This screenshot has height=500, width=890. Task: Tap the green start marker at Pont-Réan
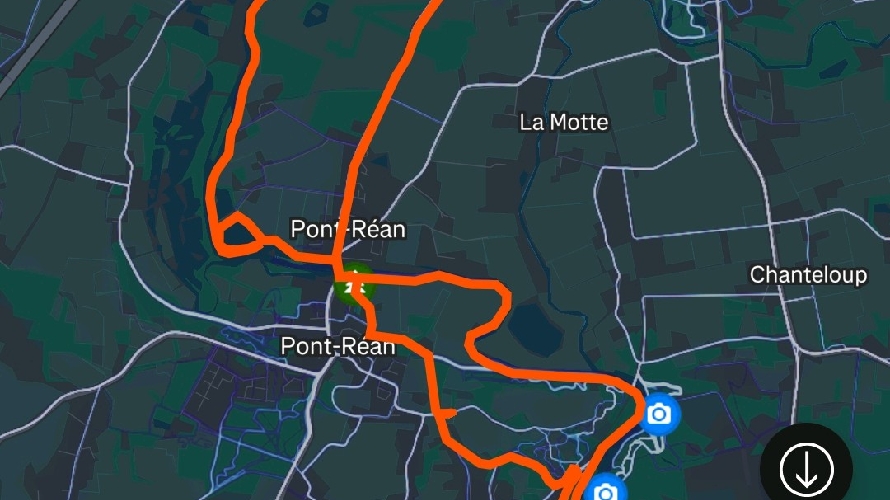(351, 285)
